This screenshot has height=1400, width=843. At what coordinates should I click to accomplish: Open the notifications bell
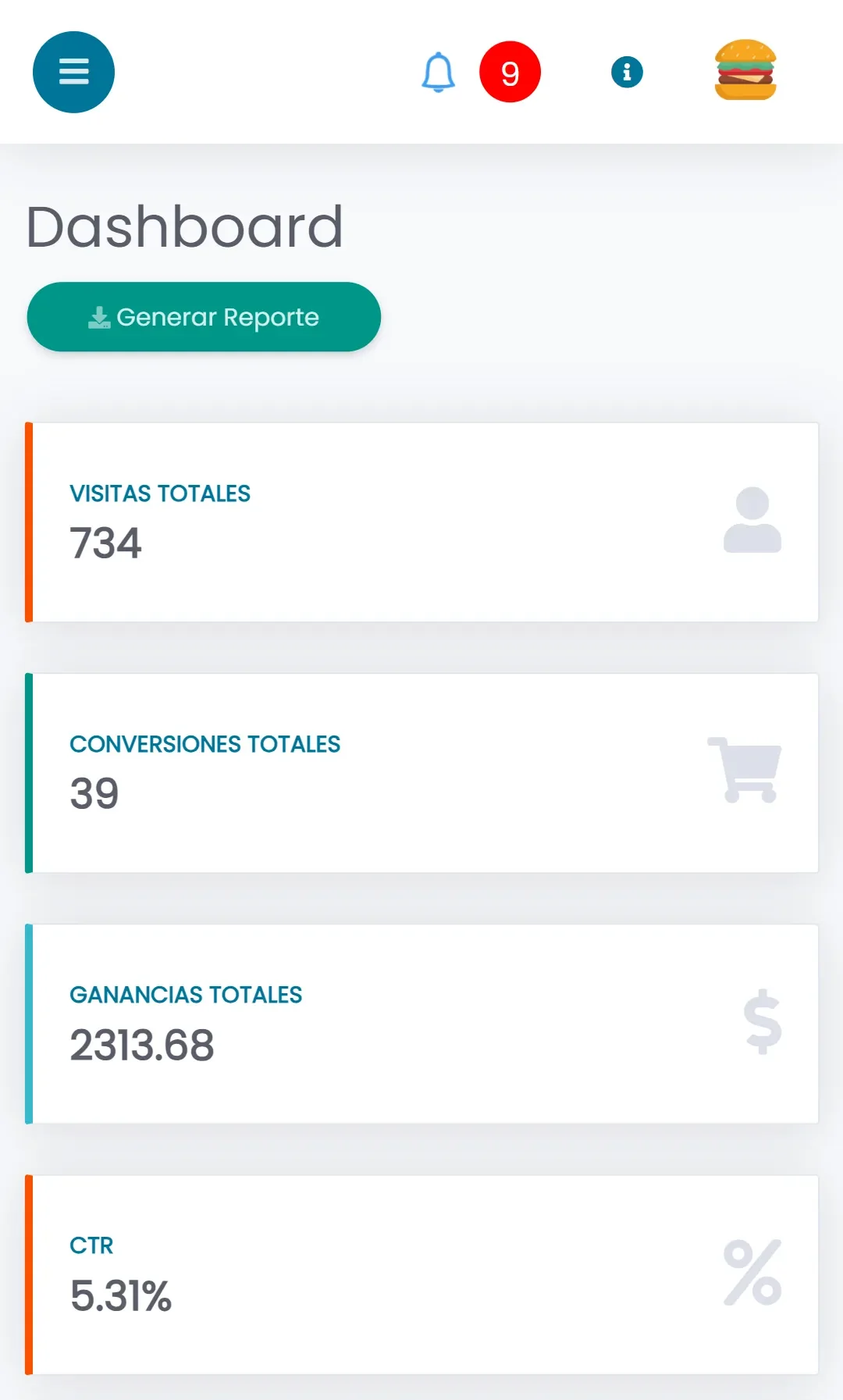coord(439,73)
